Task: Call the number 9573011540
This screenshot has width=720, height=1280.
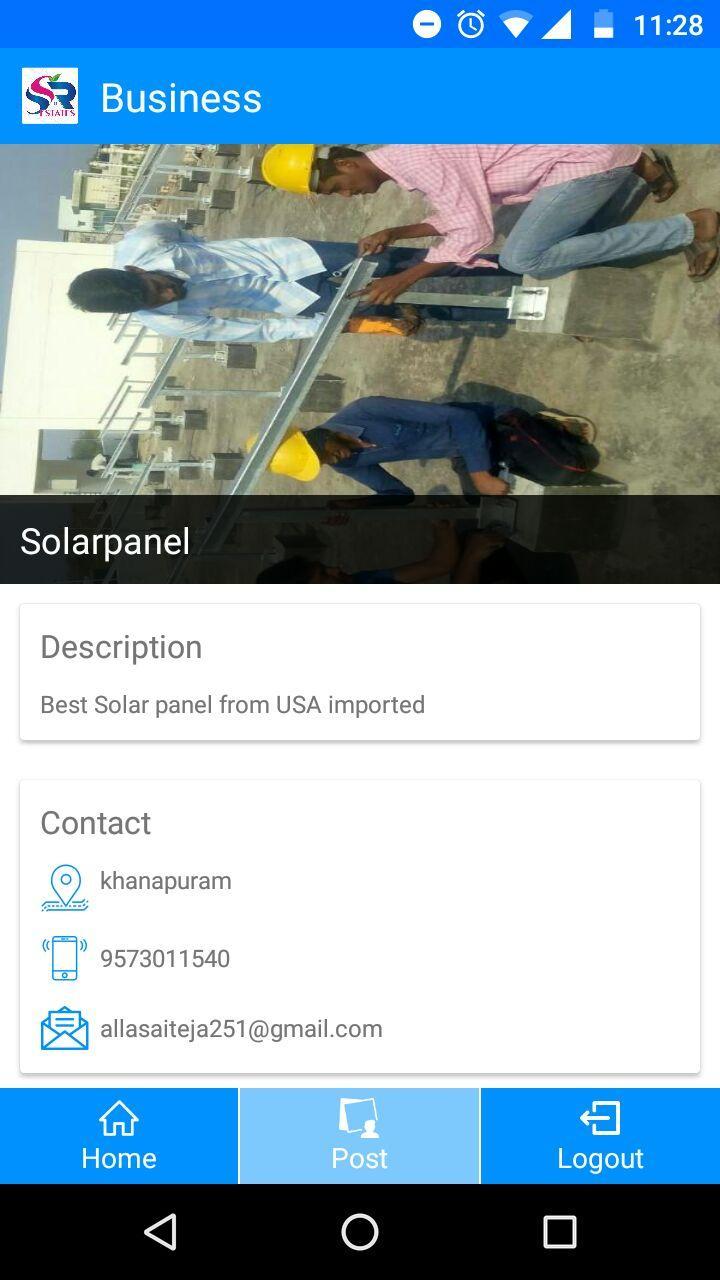Action: pyautogui.click(x=165, y=958)
